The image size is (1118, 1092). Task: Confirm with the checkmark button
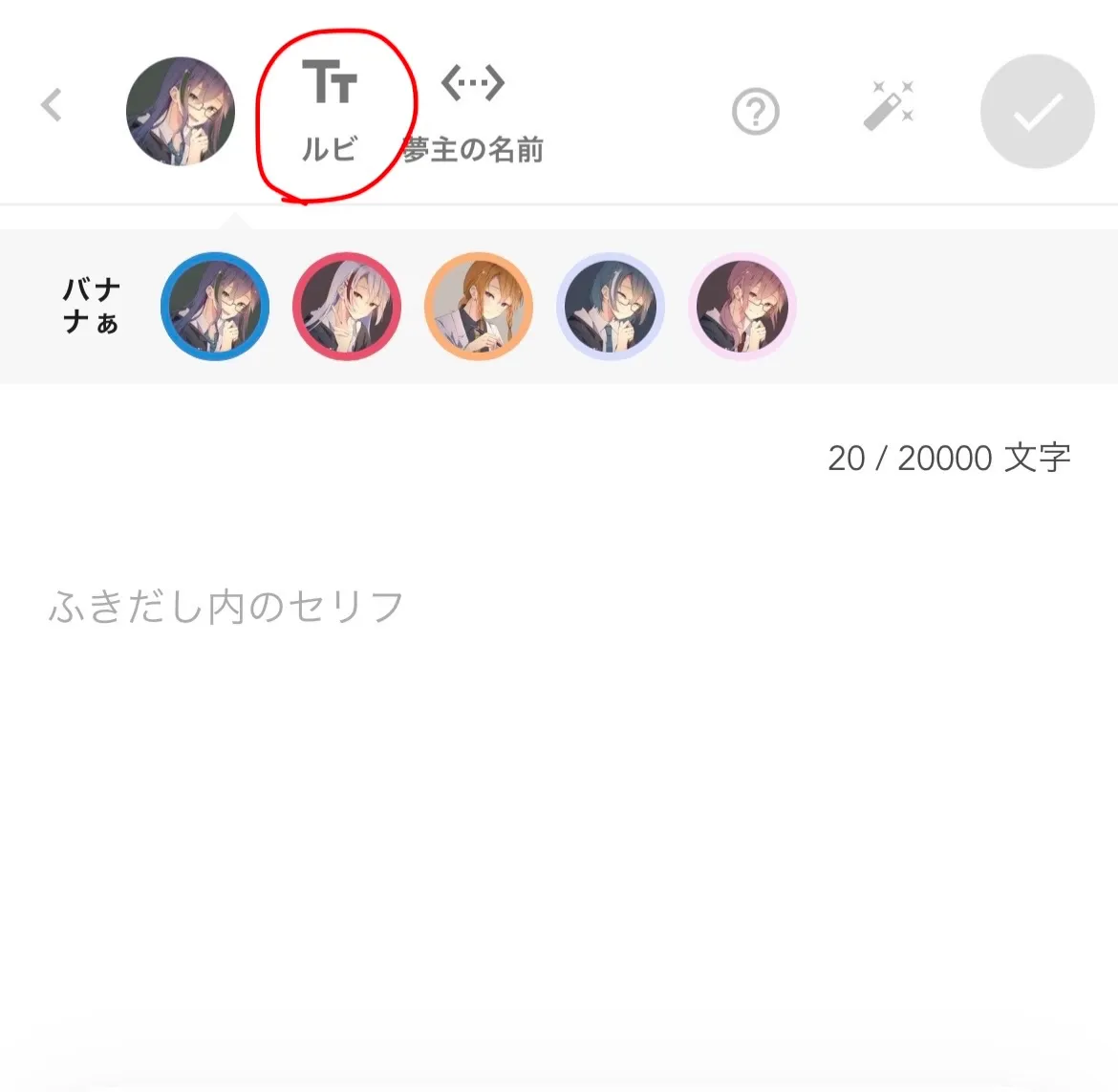point(1037,112)
